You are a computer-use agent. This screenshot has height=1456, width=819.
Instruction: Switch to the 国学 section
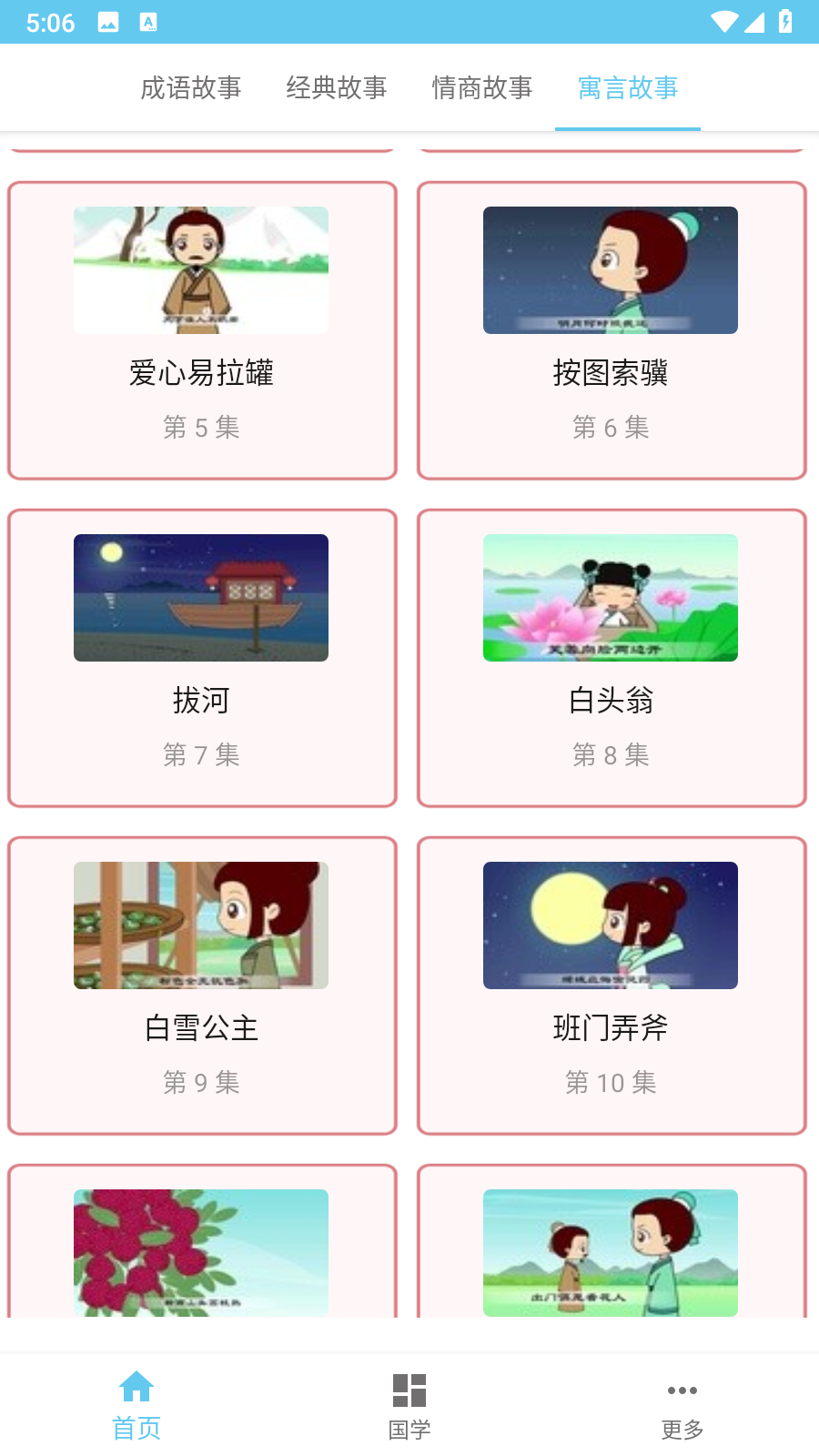[x=409, y=1406]
